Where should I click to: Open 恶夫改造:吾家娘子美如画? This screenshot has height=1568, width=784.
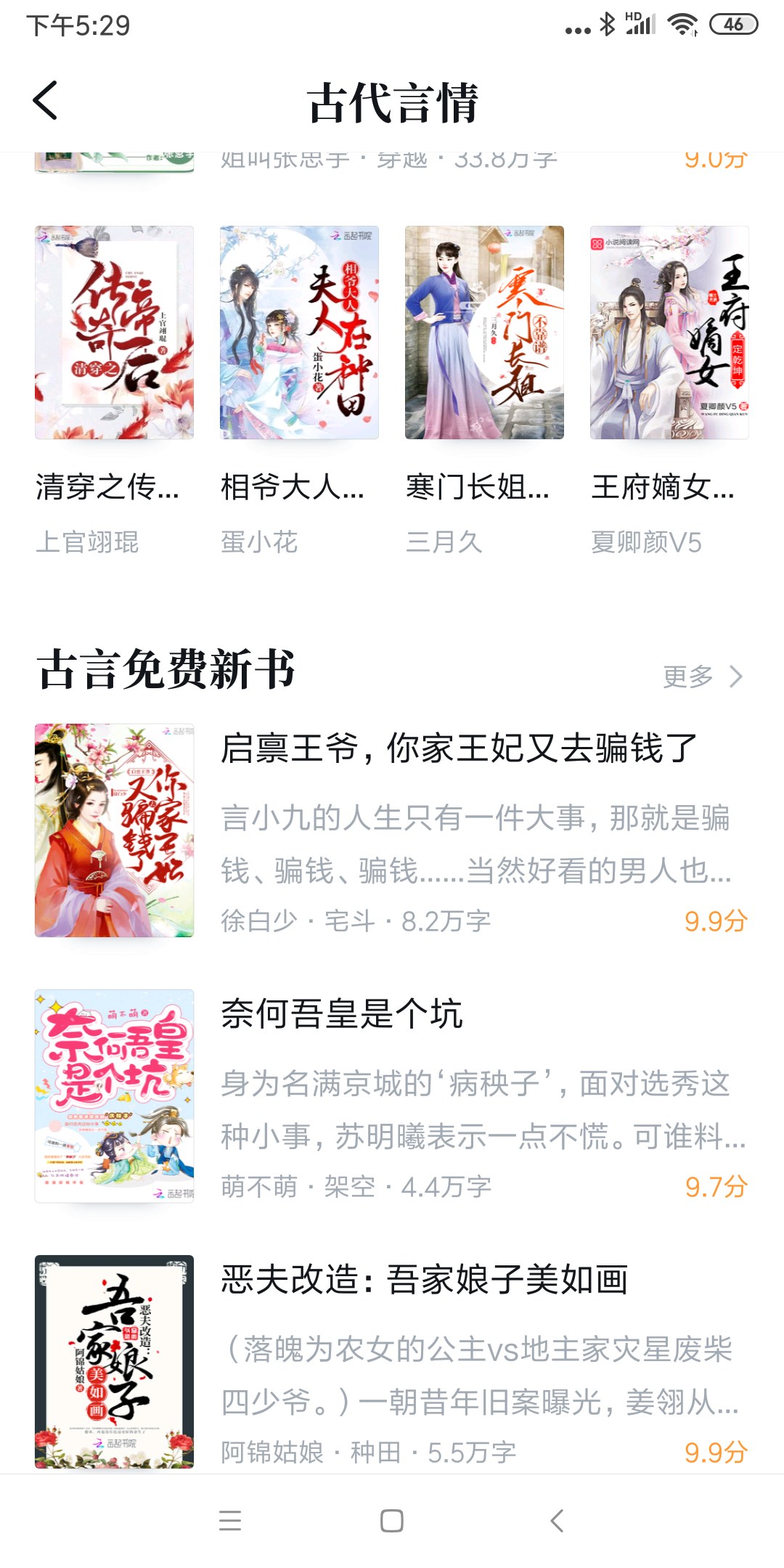(x=392, y=1361)
